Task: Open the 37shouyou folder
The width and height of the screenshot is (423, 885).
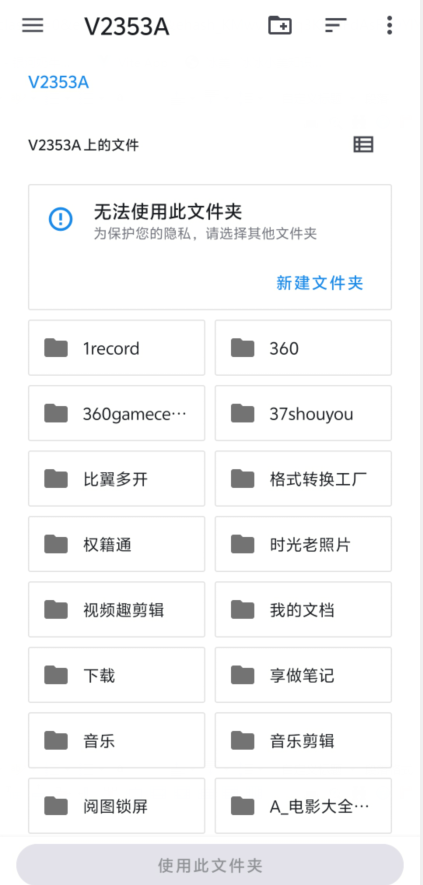Action: pos(303,413)
